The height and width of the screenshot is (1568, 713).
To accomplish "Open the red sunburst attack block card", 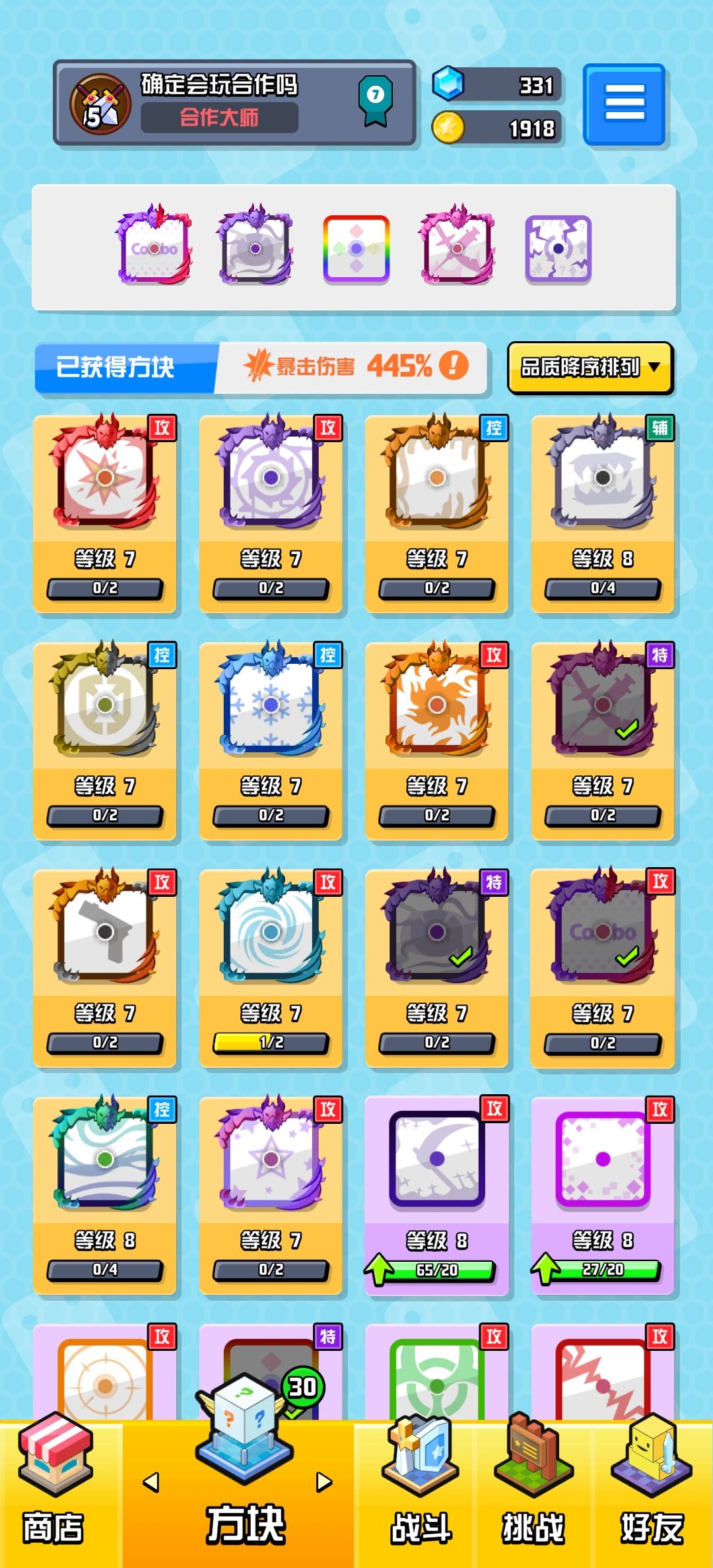I will point(105,514).
